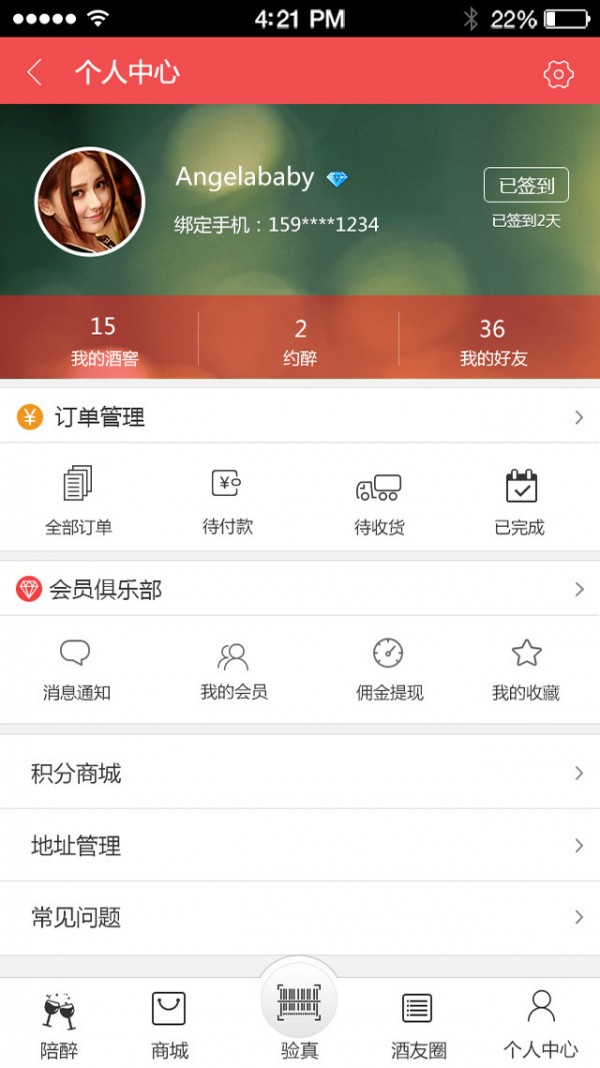Tap the 已签到 check-in button

(526, 185)
